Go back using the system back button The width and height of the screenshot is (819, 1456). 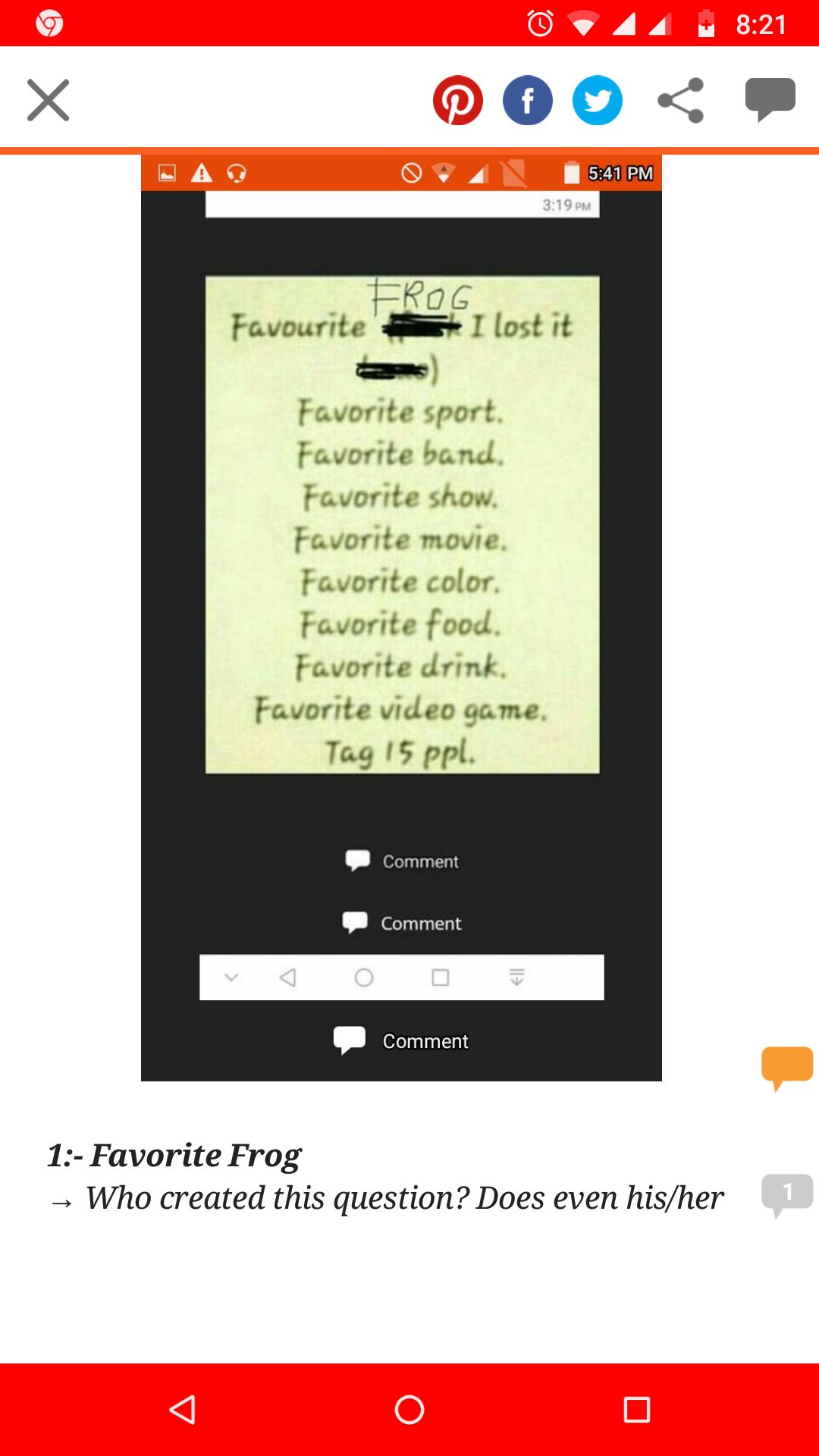[182, 1410]
